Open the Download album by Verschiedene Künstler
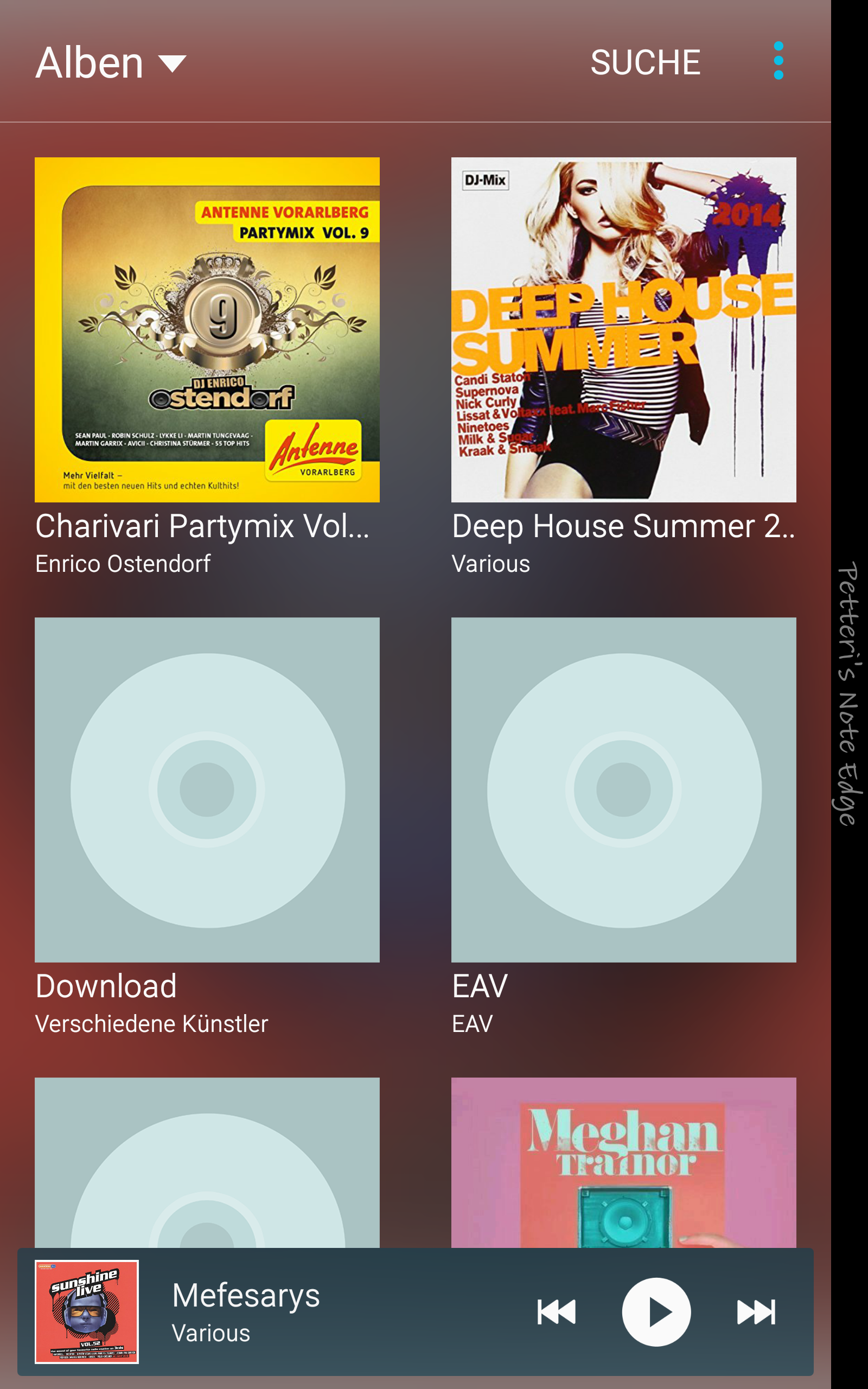Image resolution: width=868 pixels, height=1389 pixels. (x=207, y=790)
